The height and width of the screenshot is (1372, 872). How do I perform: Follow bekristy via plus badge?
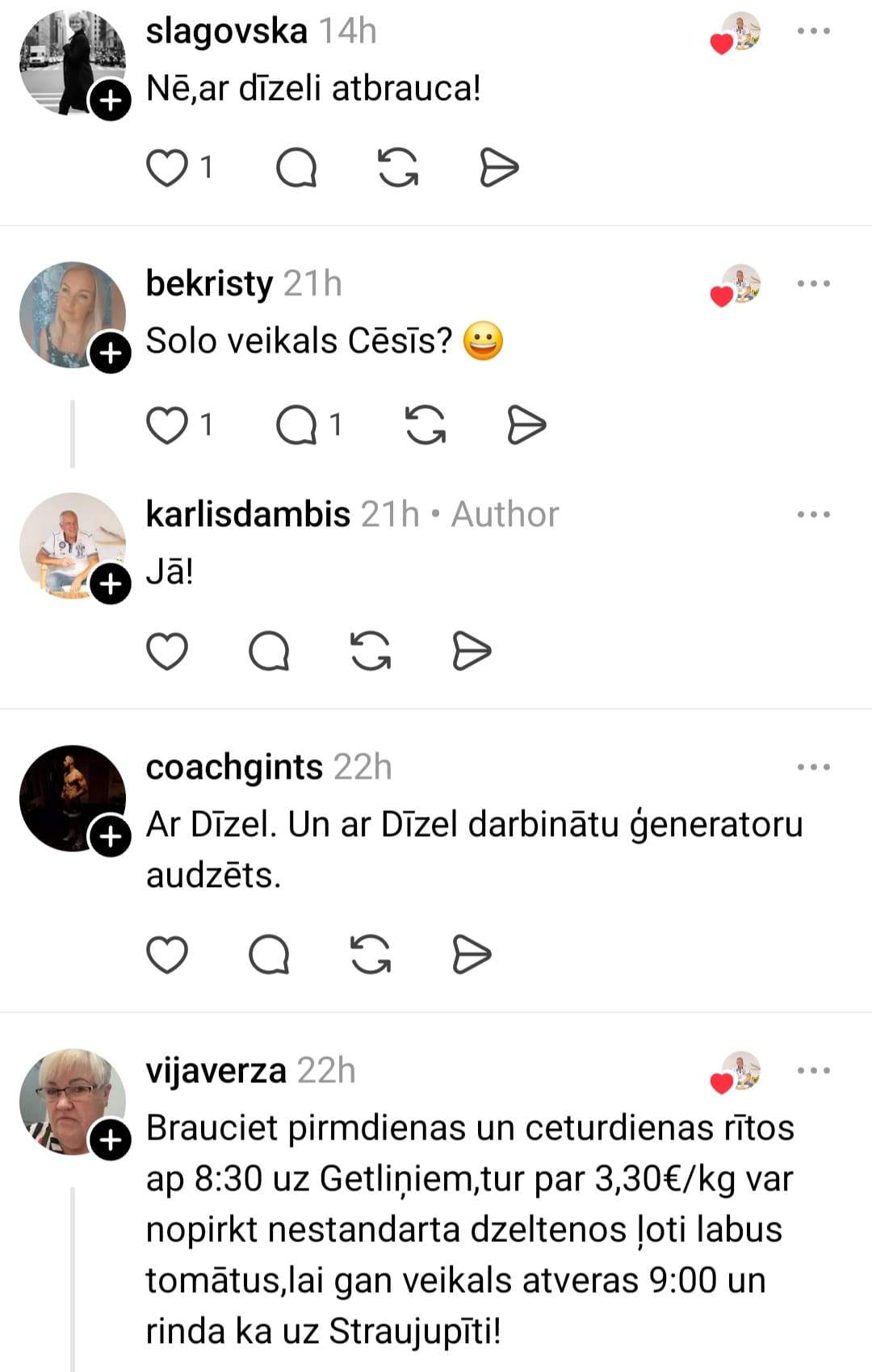(111, 353)
